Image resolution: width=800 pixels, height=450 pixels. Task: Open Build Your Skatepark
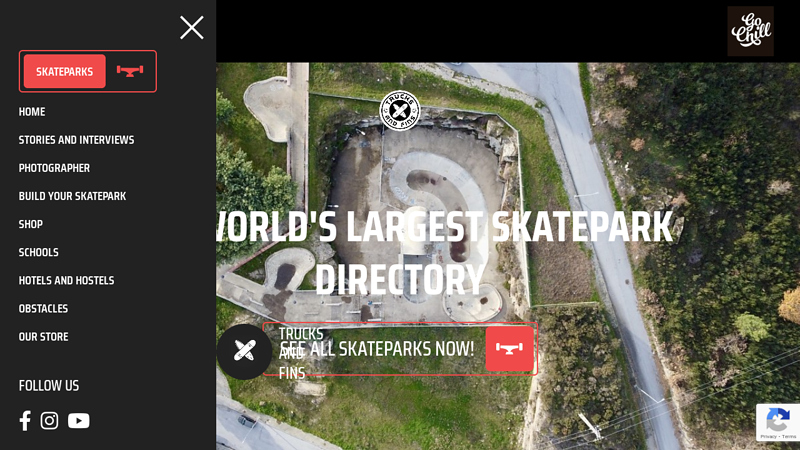(72, 196)
